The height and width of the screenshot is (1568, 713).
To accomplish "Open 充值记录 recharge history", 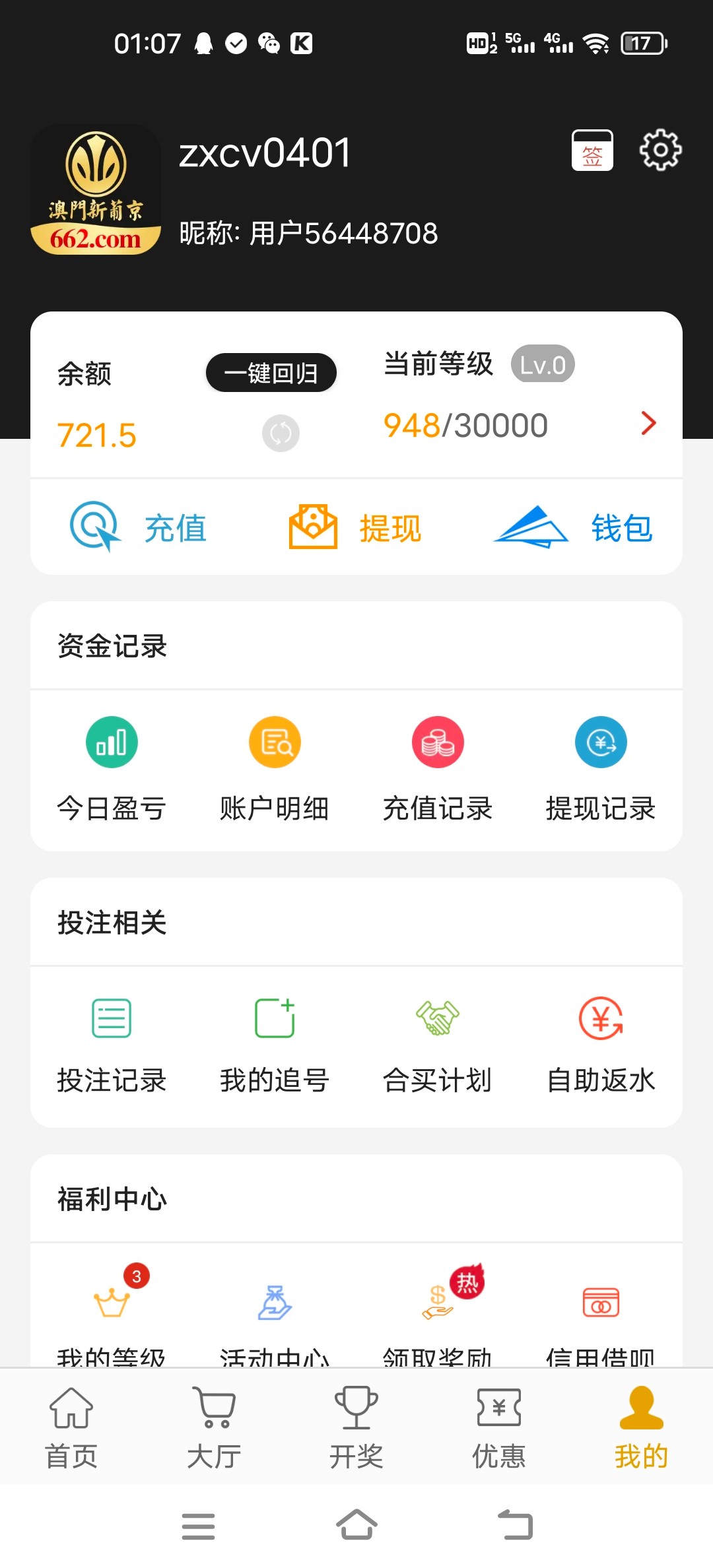I will [x=438, y=769].
